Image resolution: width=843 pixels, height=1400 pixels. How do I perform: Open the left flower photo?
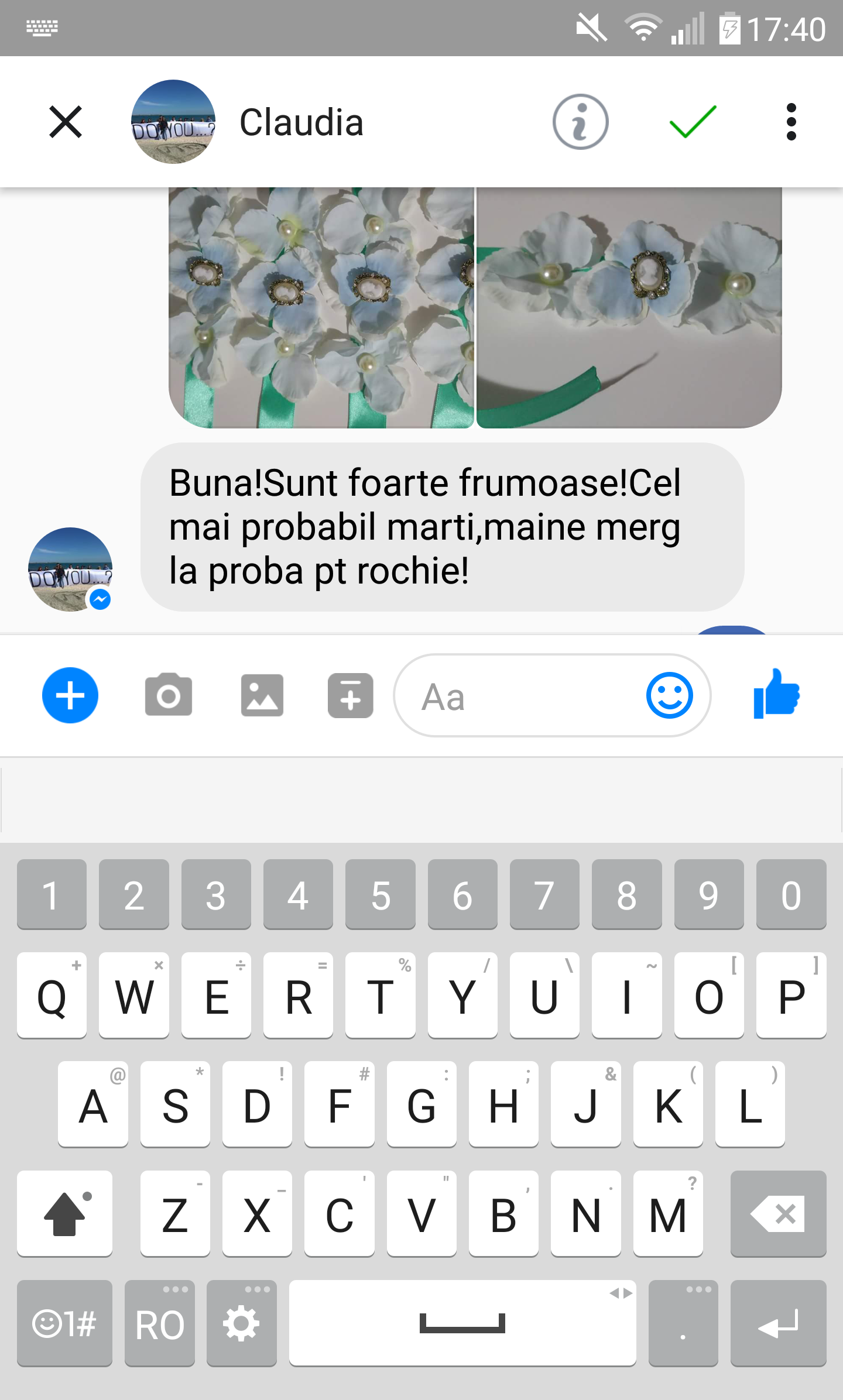click(x=321, y=307)
